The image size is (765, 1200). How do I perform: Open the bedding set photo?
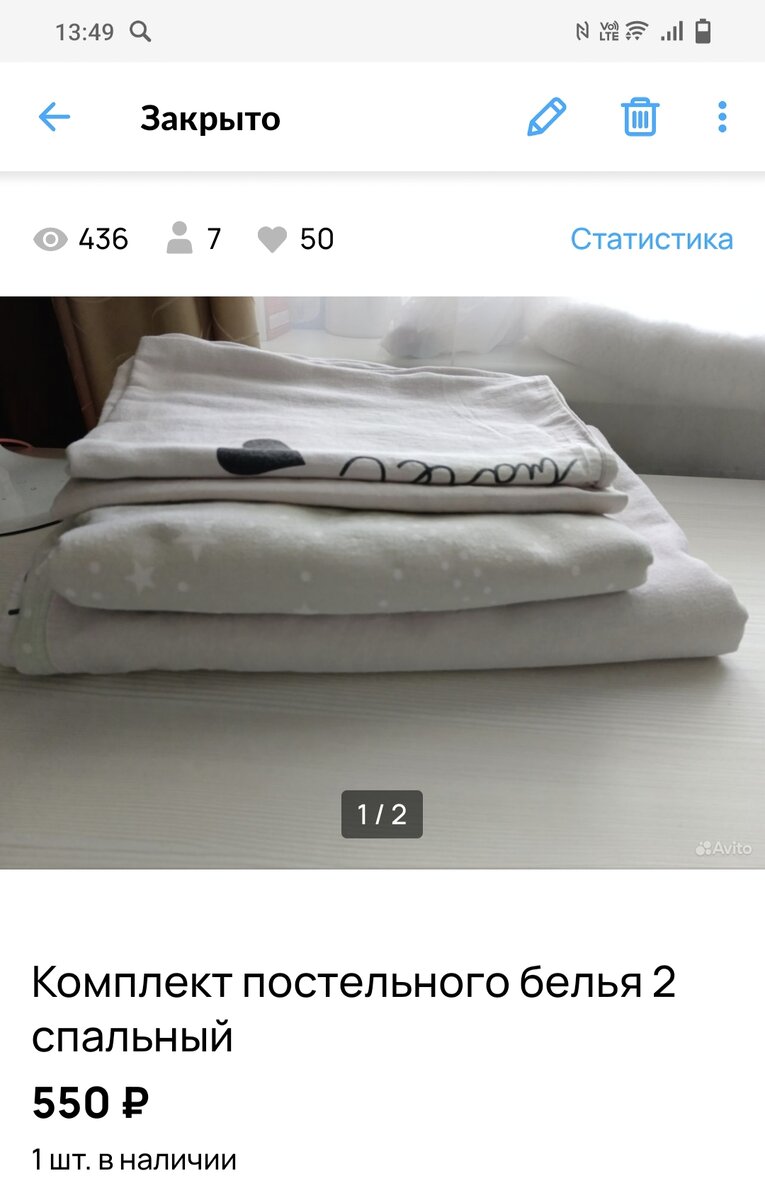point(382,560)
